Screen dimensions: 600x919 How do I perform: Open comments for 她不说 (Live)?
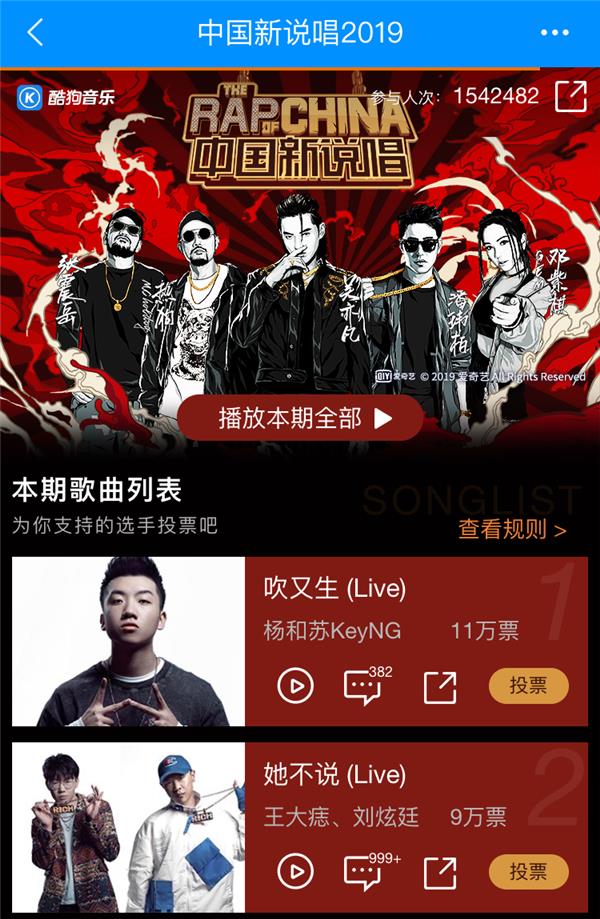click(364, 872)
